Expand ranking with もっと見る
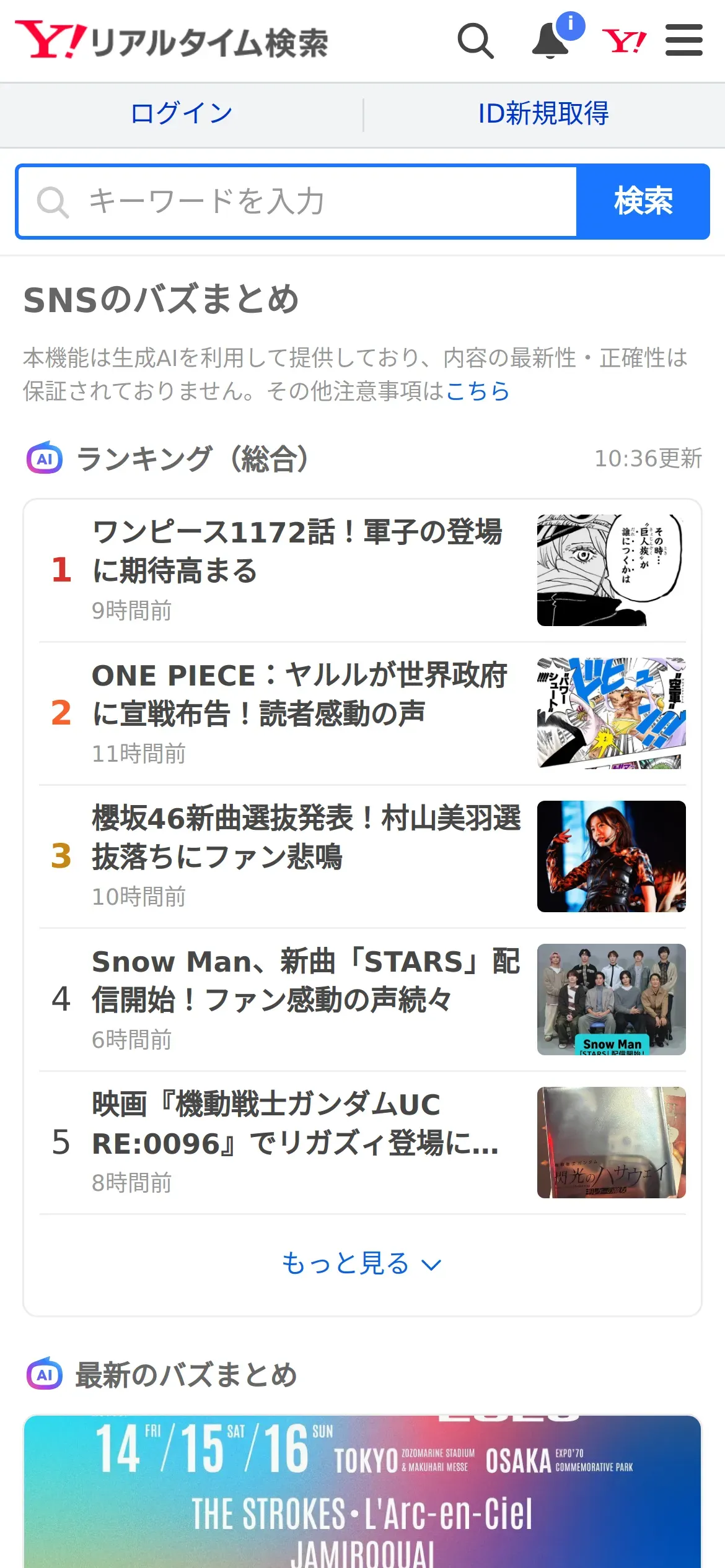The height and width of the screenshot is (1568, 725). pos(362,1264)
